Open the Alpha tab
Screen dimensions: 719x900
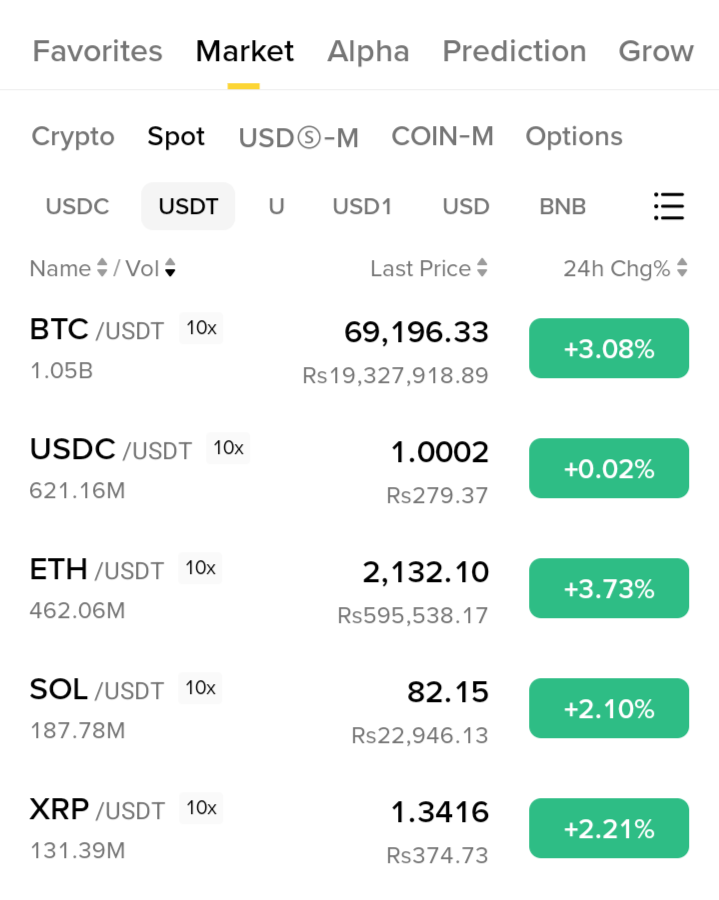(368, 52)
